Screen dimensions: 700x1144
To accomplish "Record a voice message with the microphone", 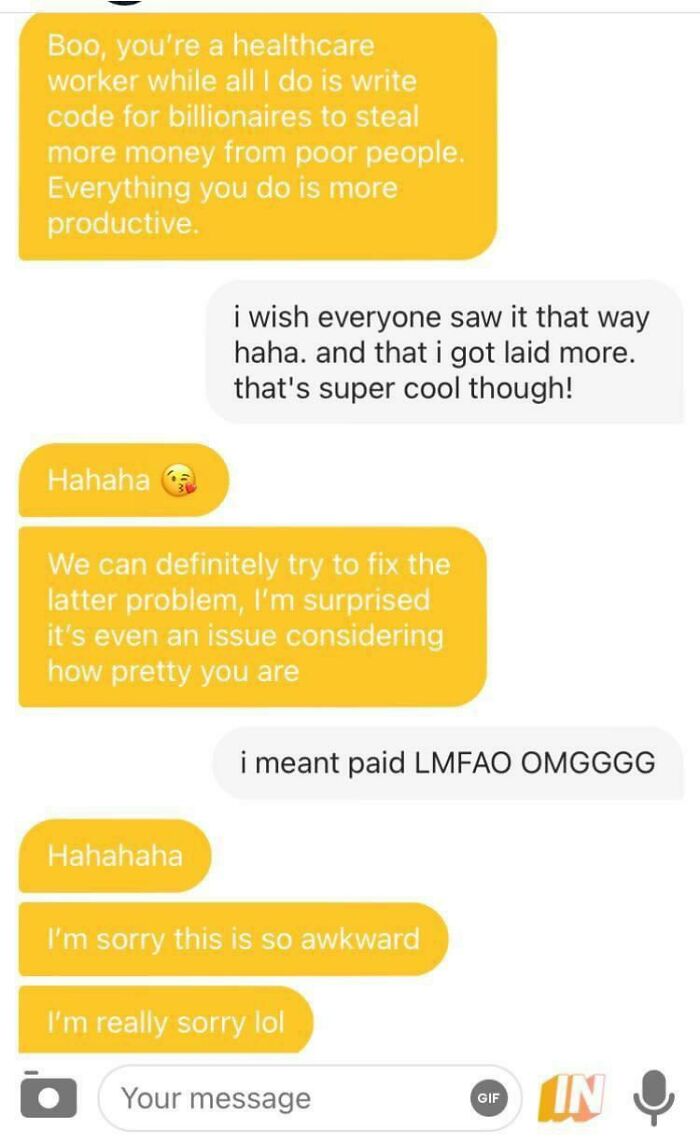I will [x=652, y=1098].
